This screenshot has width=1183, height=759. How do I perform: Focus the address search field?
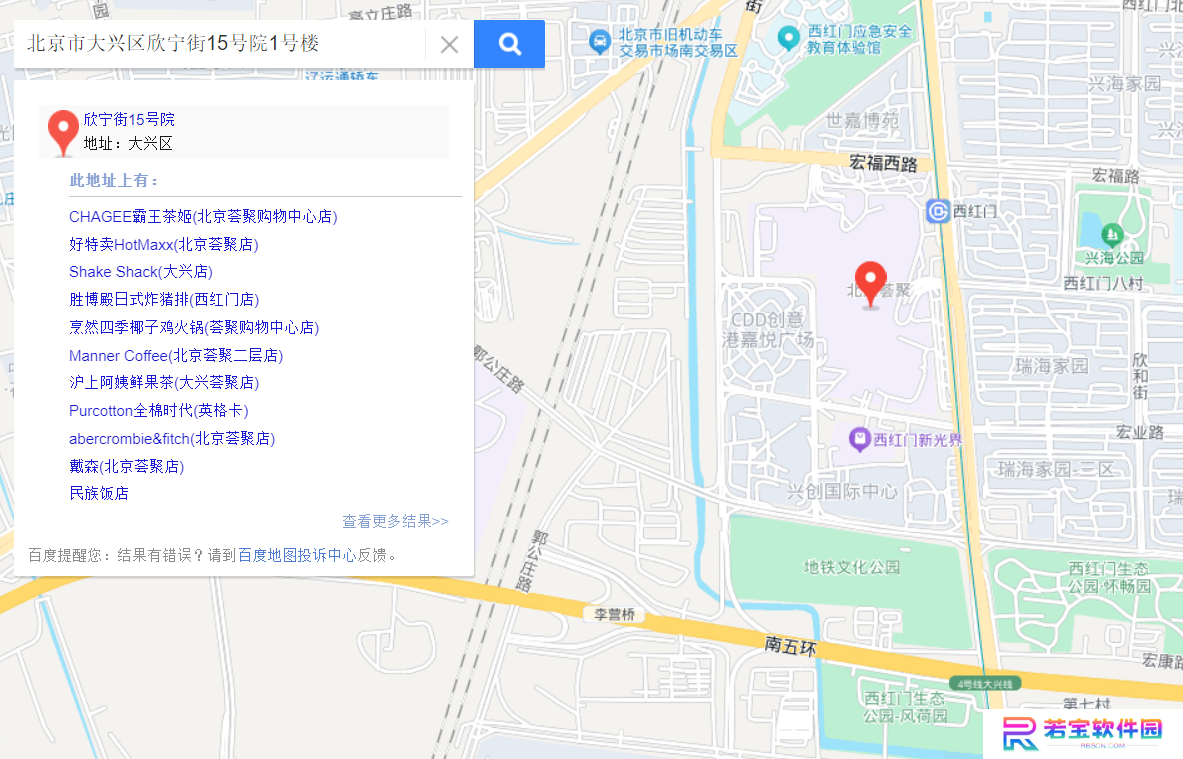coord(220,44)
